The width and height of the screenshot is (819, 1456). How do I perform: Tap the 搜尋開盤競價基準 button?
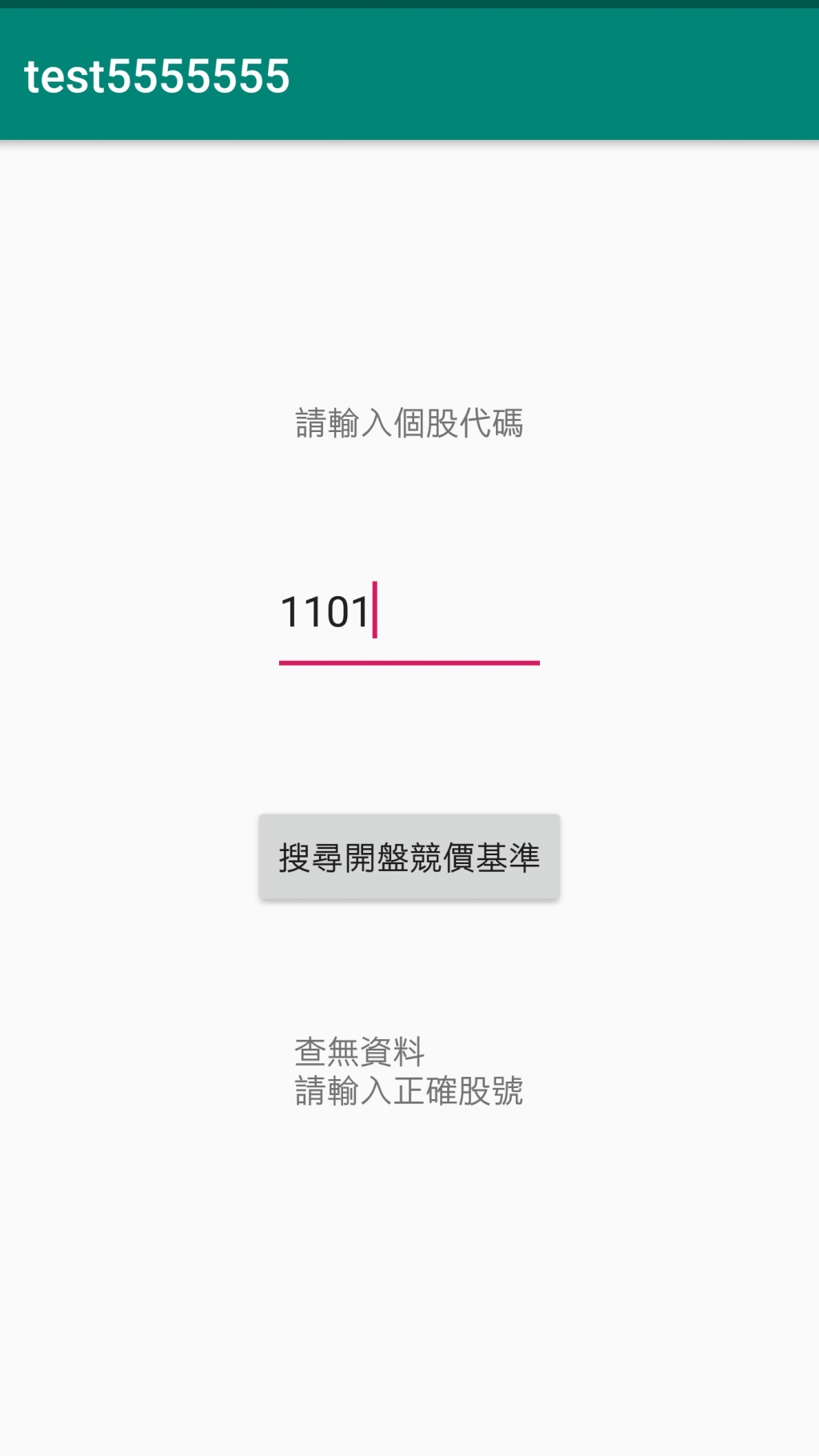(409, 857)
